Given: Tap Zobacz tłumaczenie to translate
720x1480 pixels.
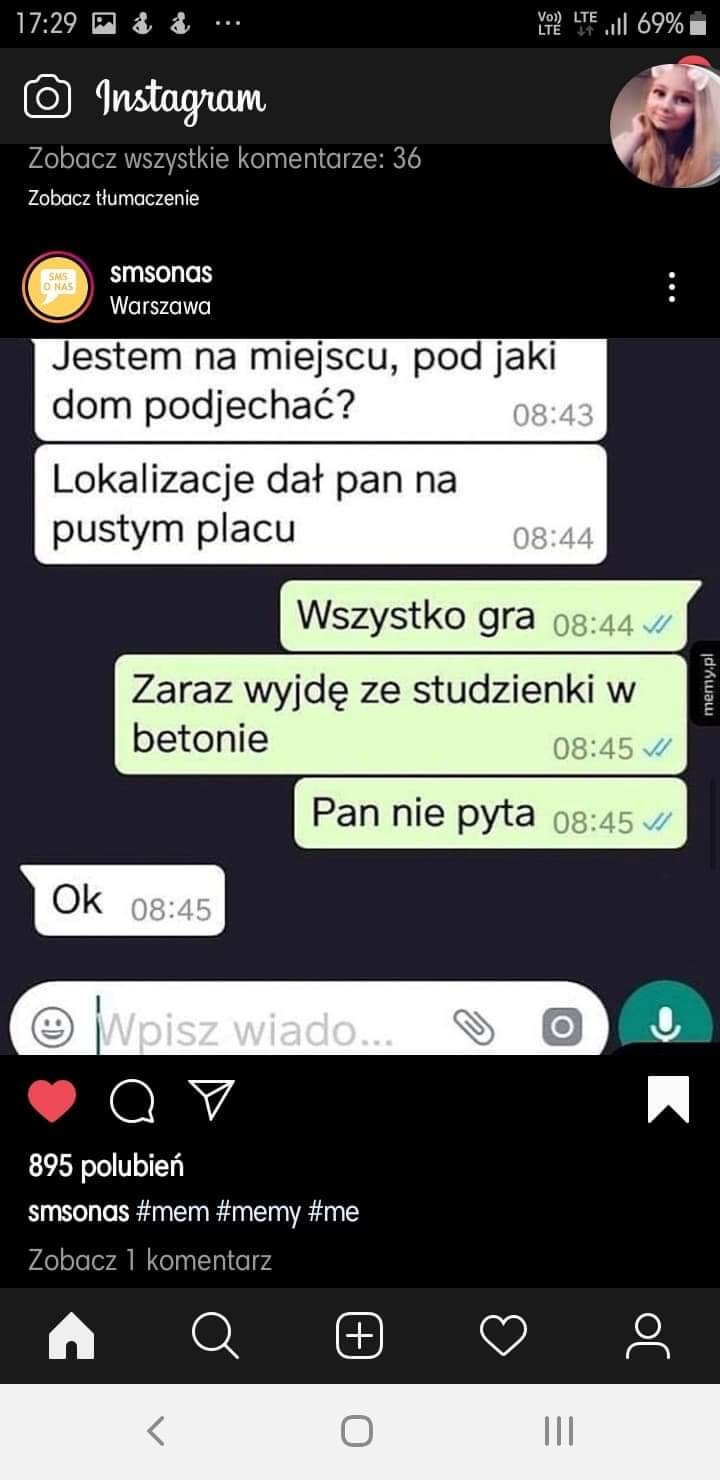Looking at the screenshot, I should point(113,198).
